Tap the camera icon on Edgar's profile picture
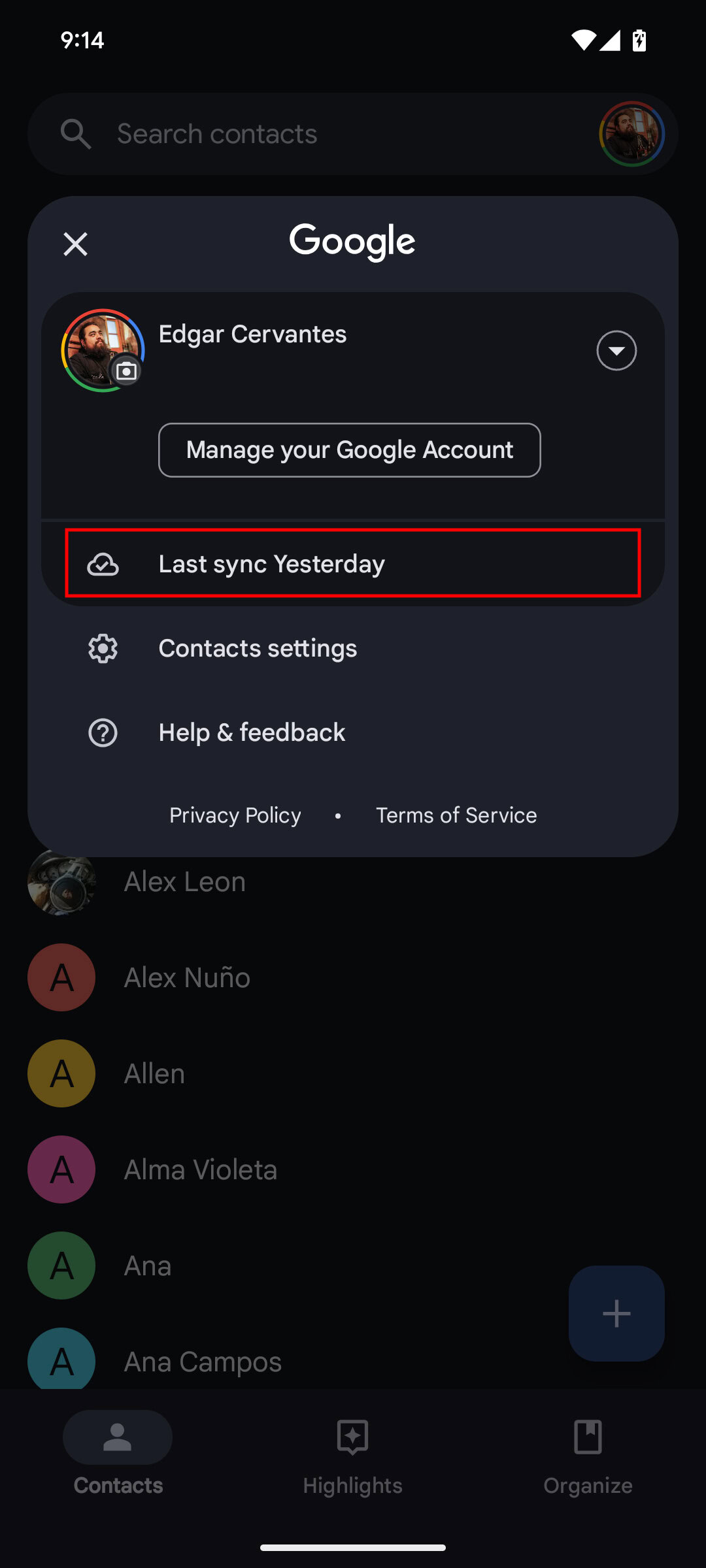This screenshot has height=1568, width=706. [126, 370]
